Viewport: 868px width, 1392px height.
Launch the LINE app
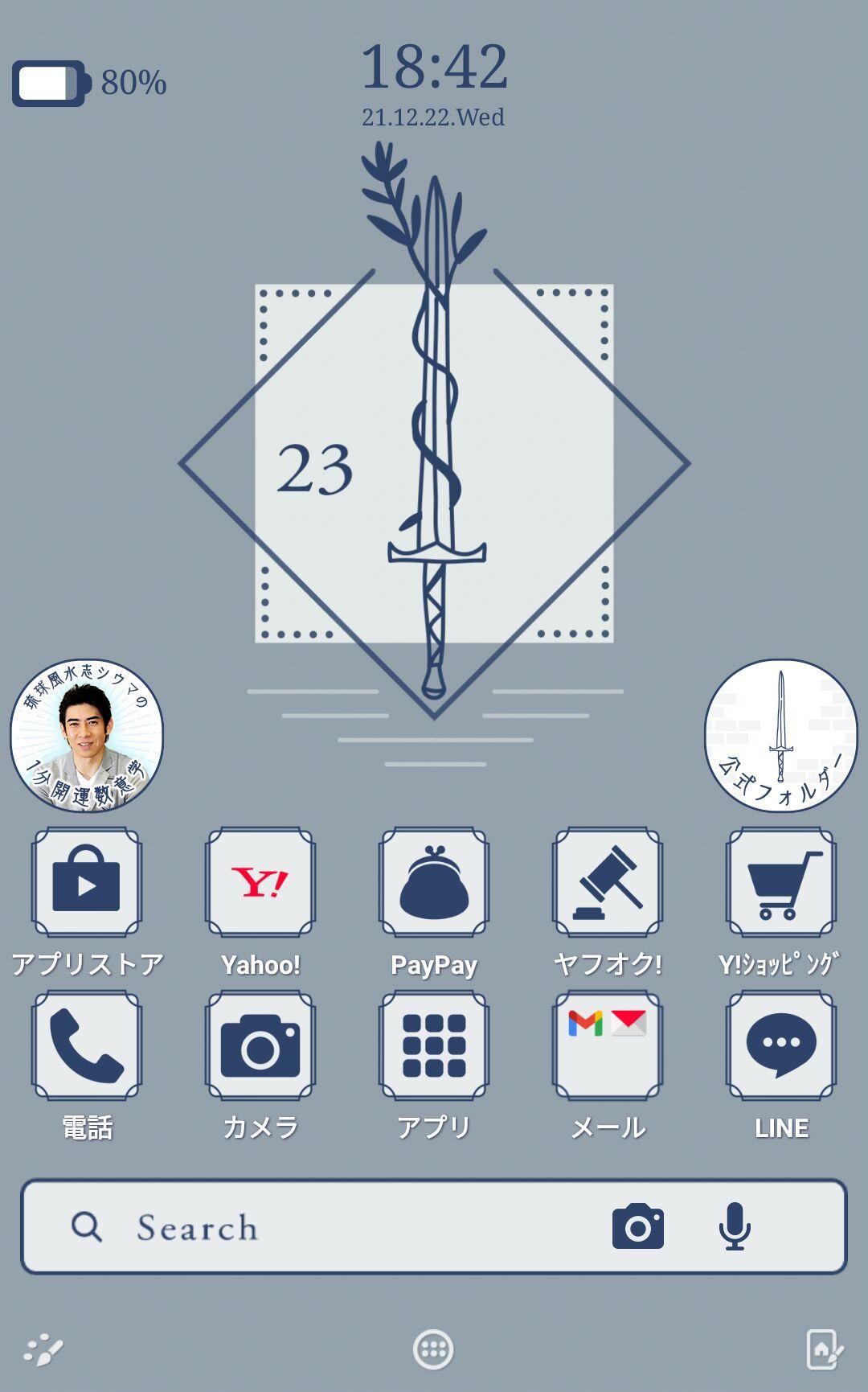(x=781, y=1045)
